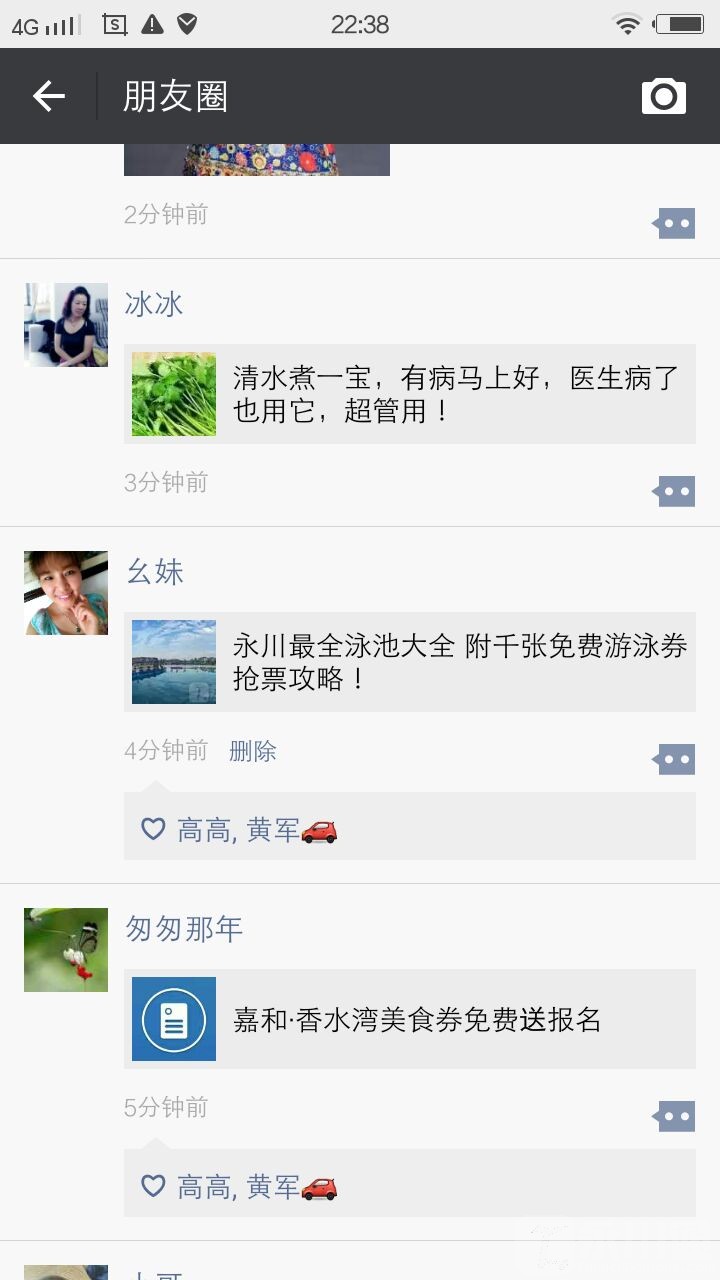Open the 永川最全泳池大全 shared link

click(410, 662)
